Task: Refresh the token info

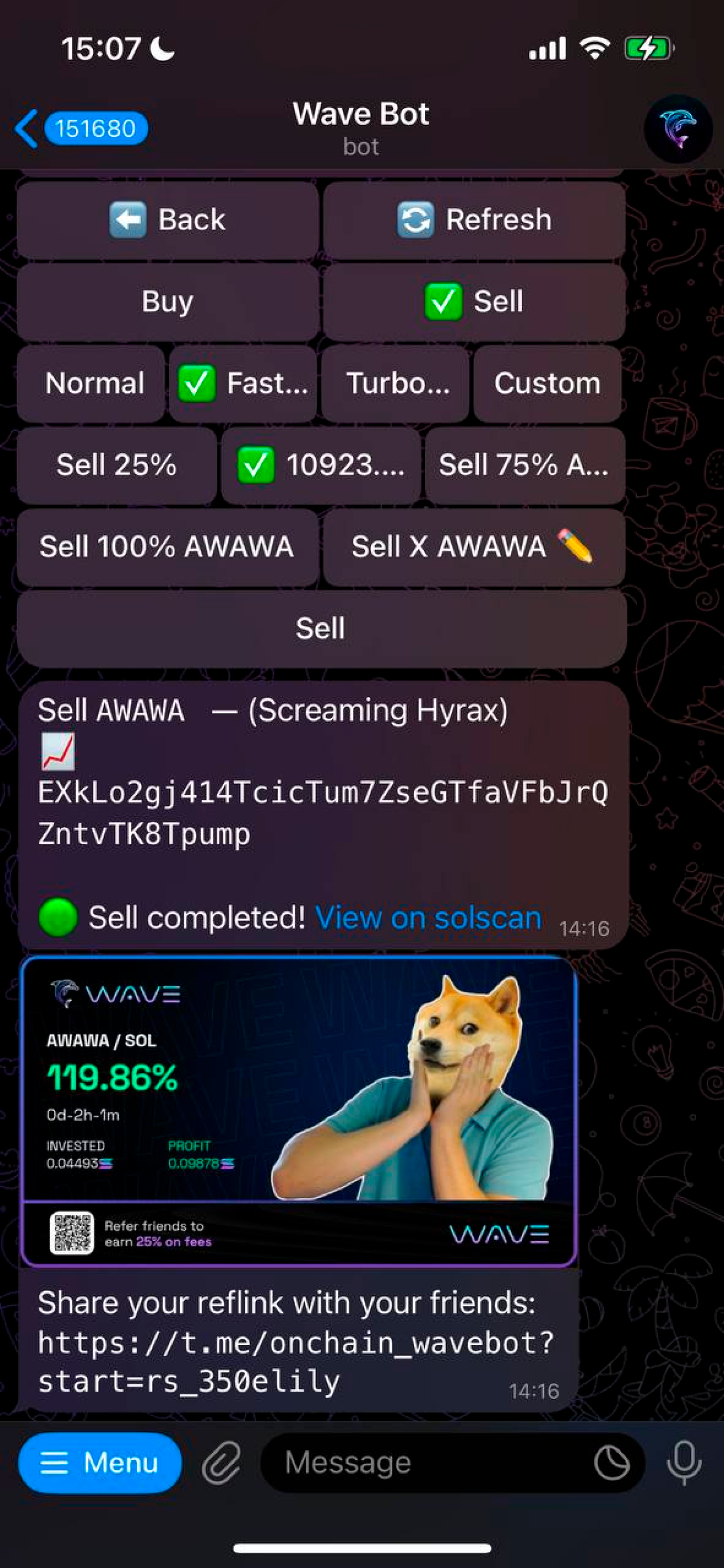Action: point(474,220)
